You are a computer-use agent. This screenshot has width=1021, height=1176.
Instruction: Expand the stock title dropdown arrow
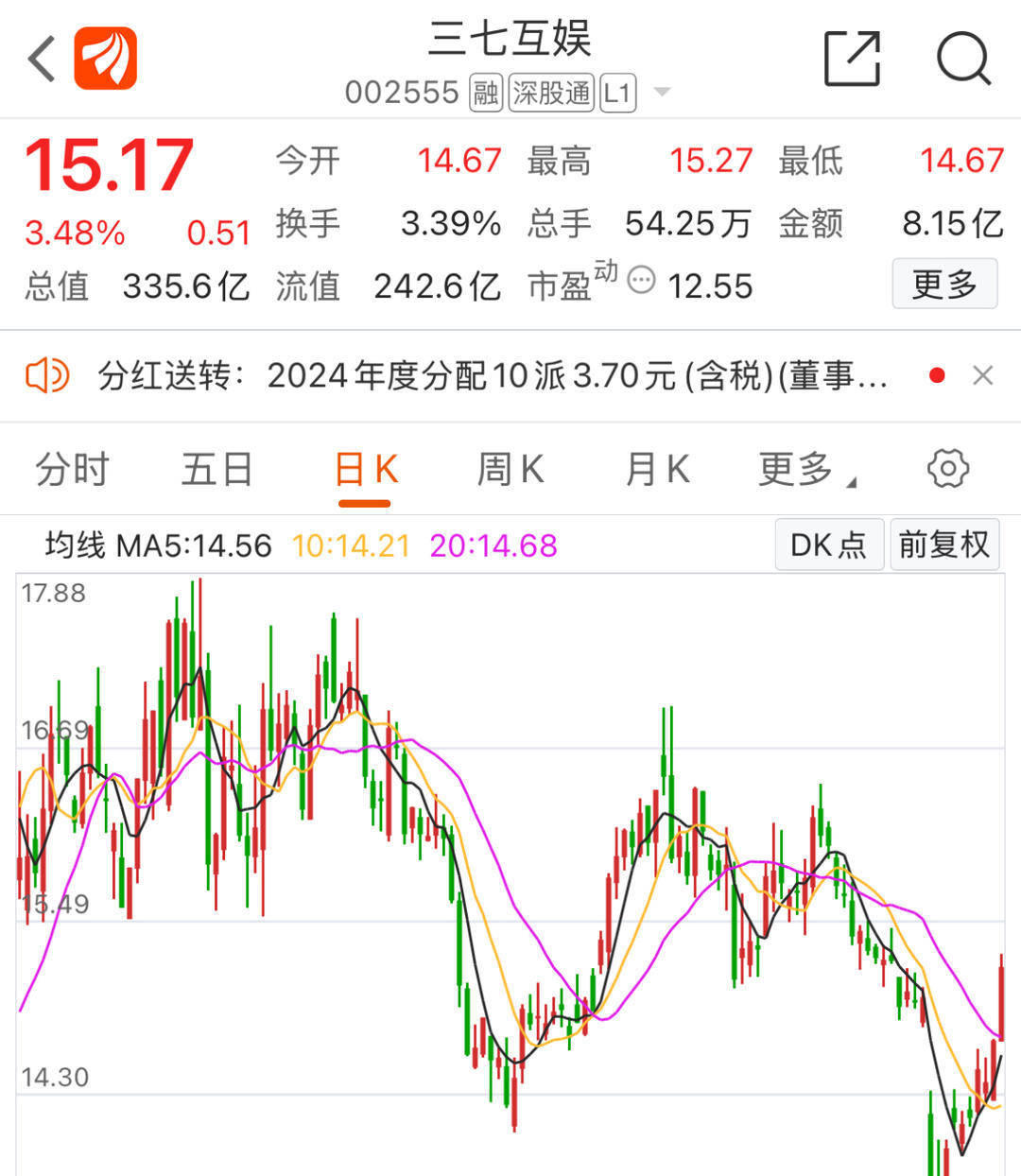pos(662,93)
